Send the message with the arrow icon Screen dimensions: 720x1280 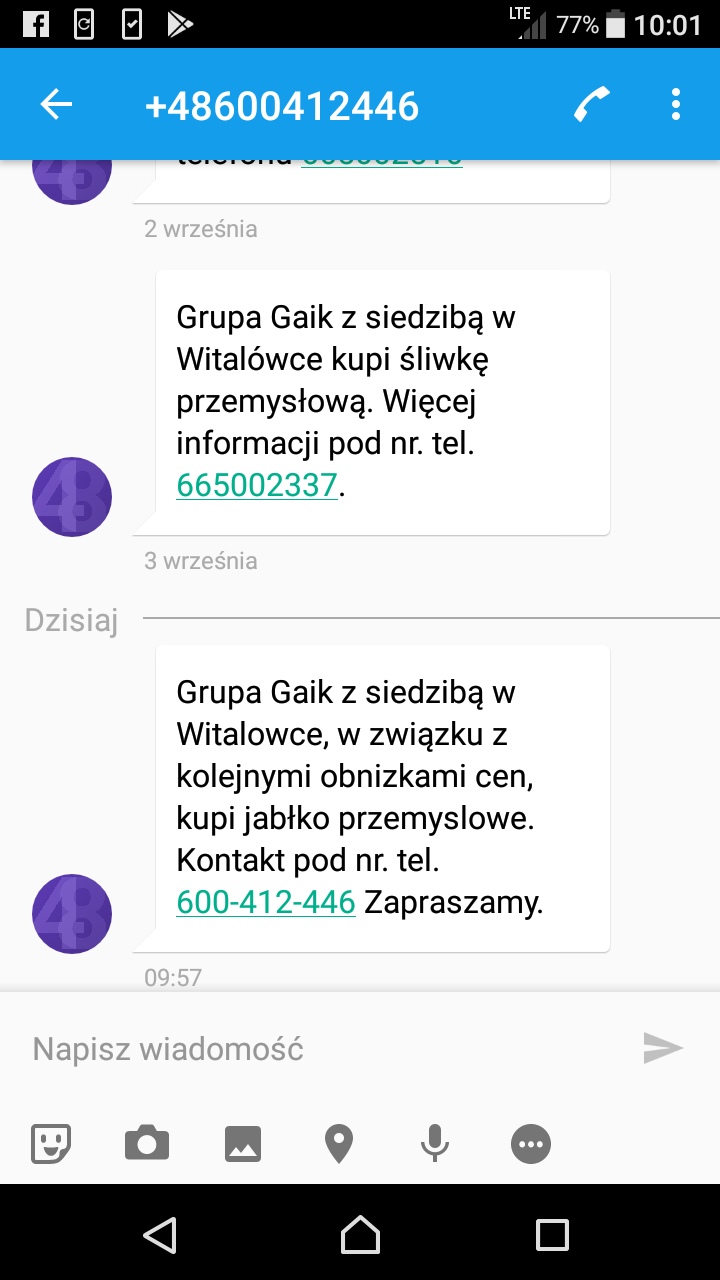click(x=662, y=1048)
